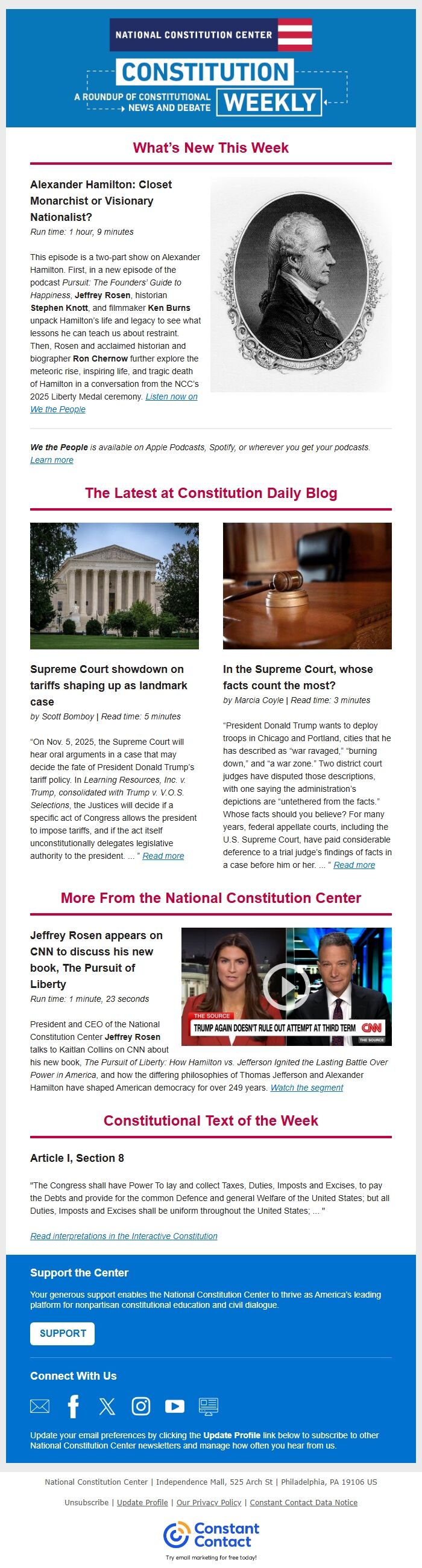Open the gavel article image
Viewport: 422px width, 1568px height.
point(307,585)
